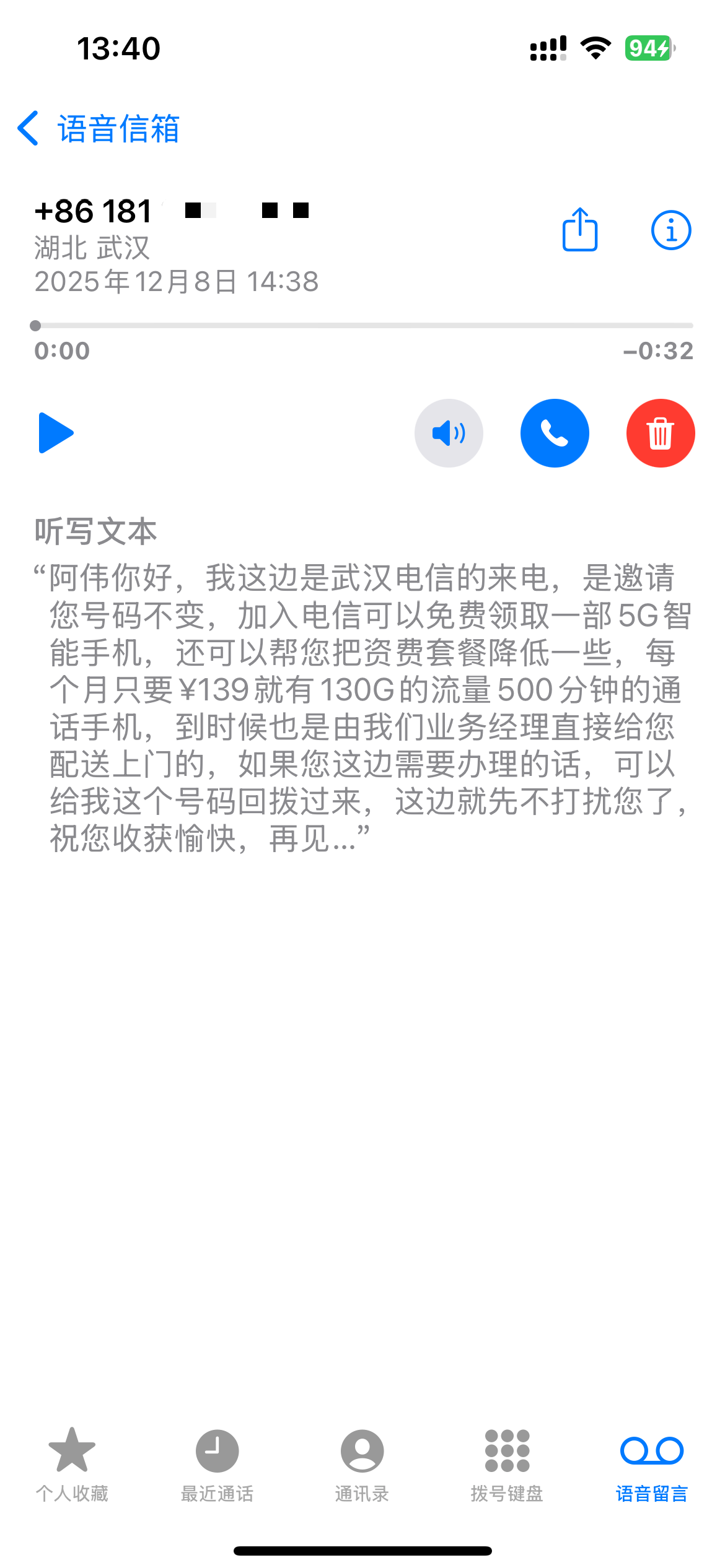Select the speaker icon to enable speakerphone
The image size is (725, 1568).
coord(449,432)
